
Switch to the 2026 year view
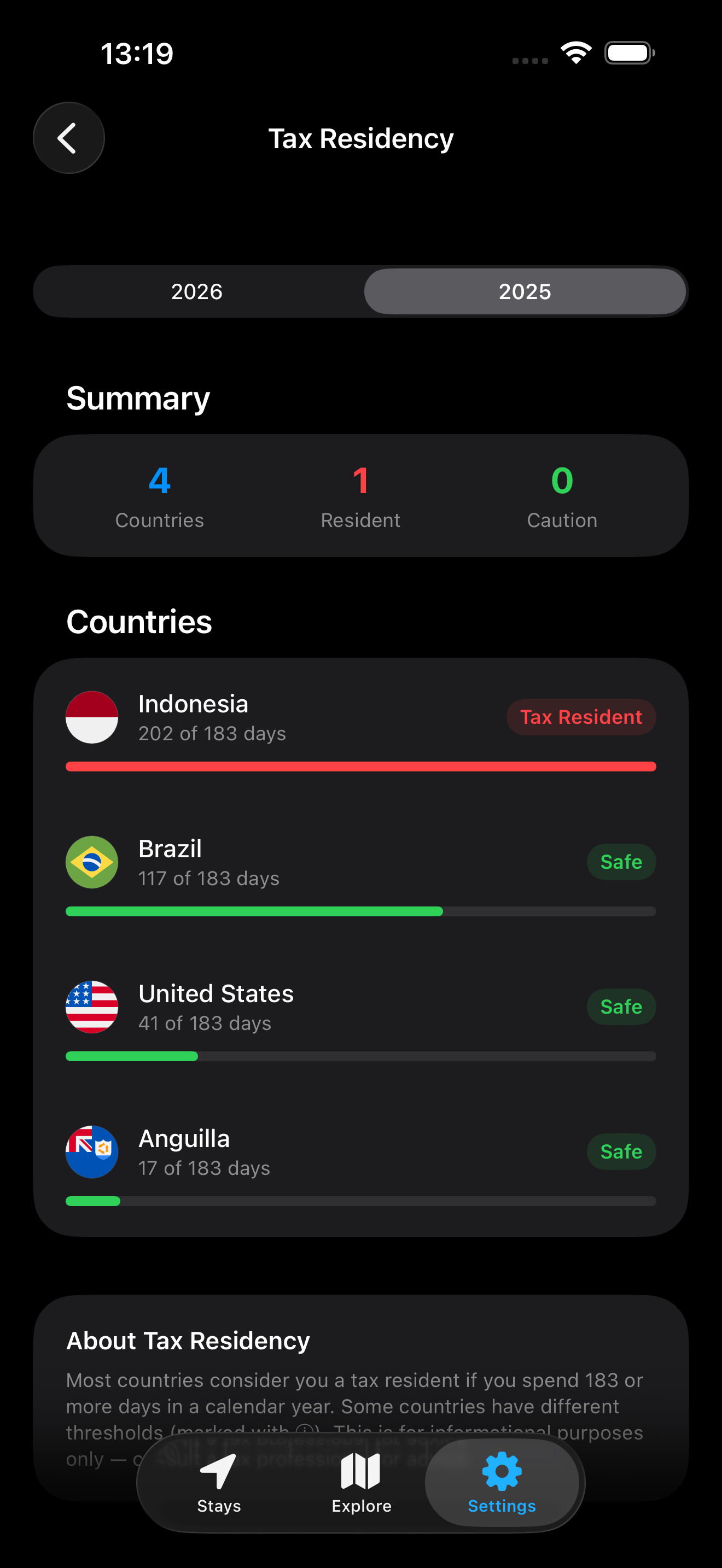pyautogui.click(x=196, y=291)
